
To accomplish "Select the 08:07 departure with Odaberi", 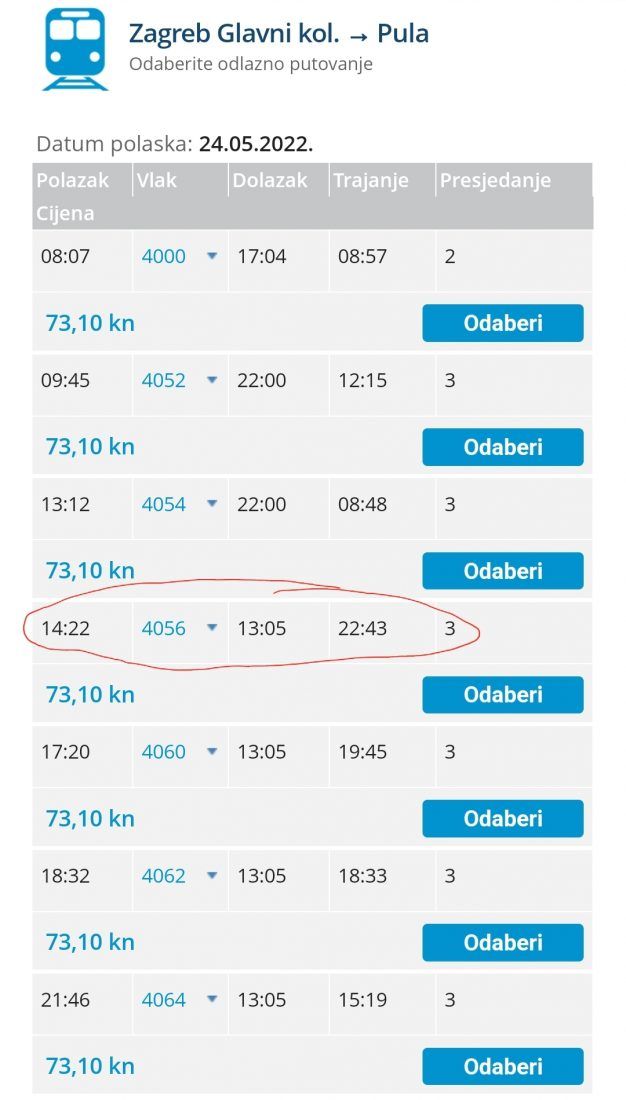I will 502,323.
